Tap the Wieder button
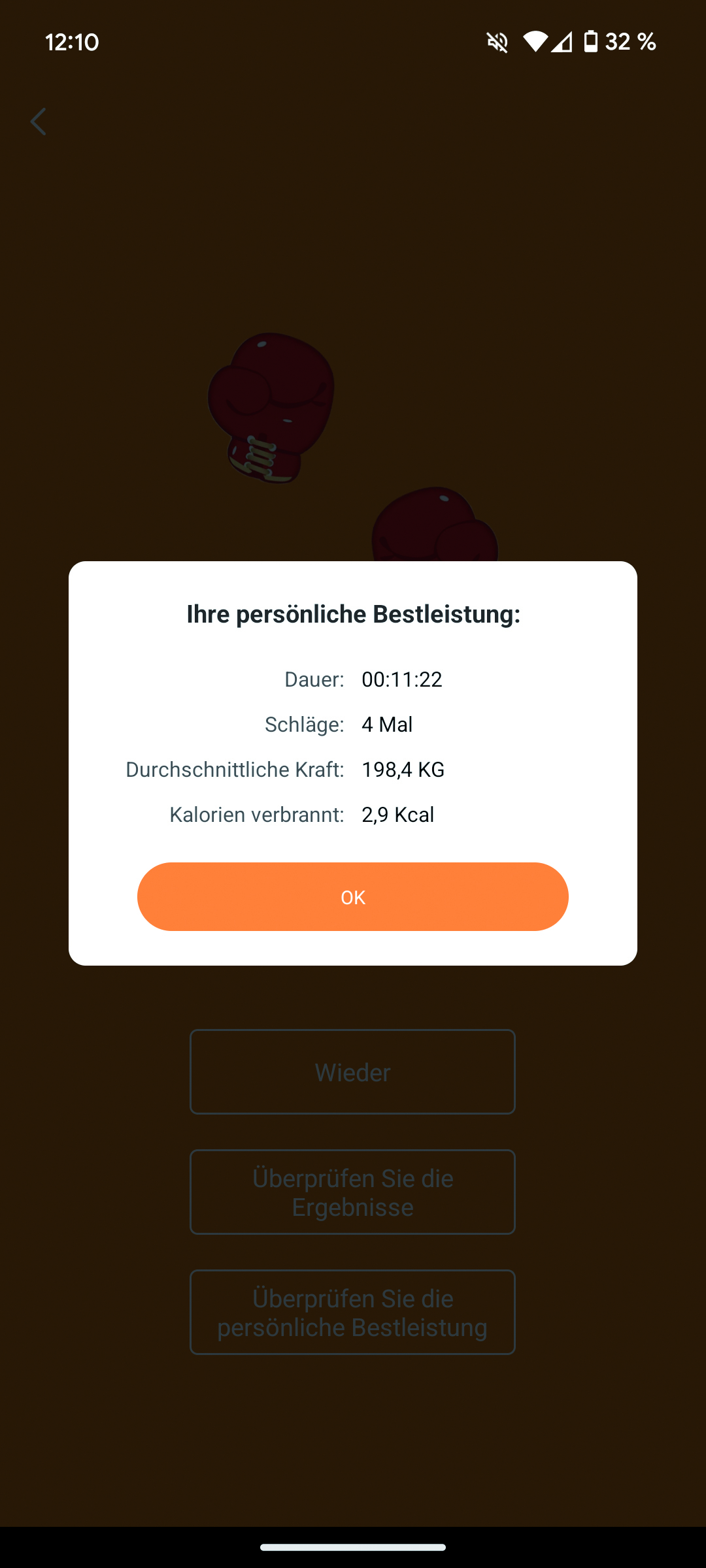This screenshot has width=706, height=1568. pyautogui.click(x=352, y=1072)
